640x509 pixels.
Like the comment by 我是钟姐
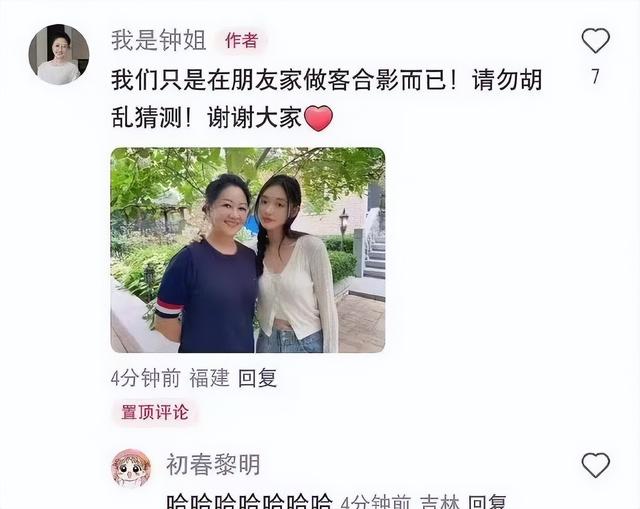coord(595,41)
